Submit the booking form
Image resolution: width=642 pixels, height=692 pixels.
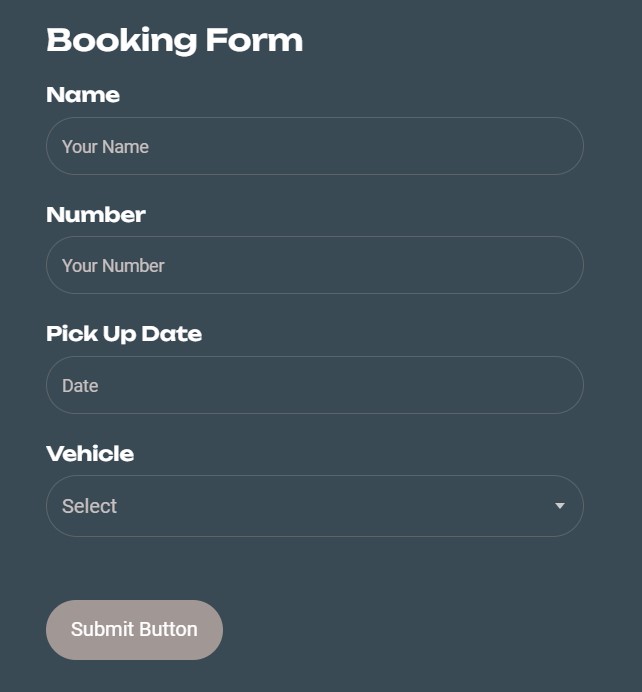pyautogui.click(x=134, y=630)
